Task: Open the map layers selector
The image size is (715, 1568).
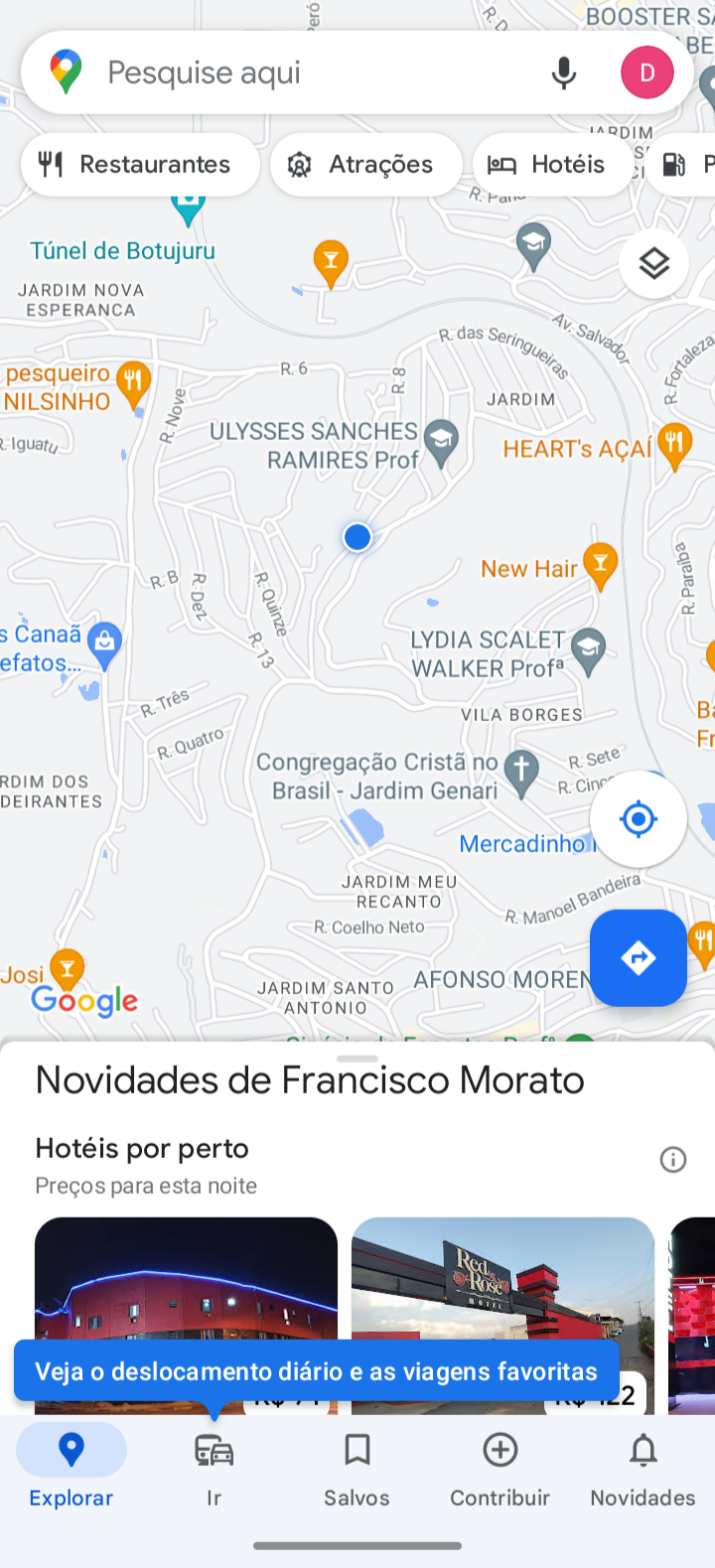Action: point(653,264)
